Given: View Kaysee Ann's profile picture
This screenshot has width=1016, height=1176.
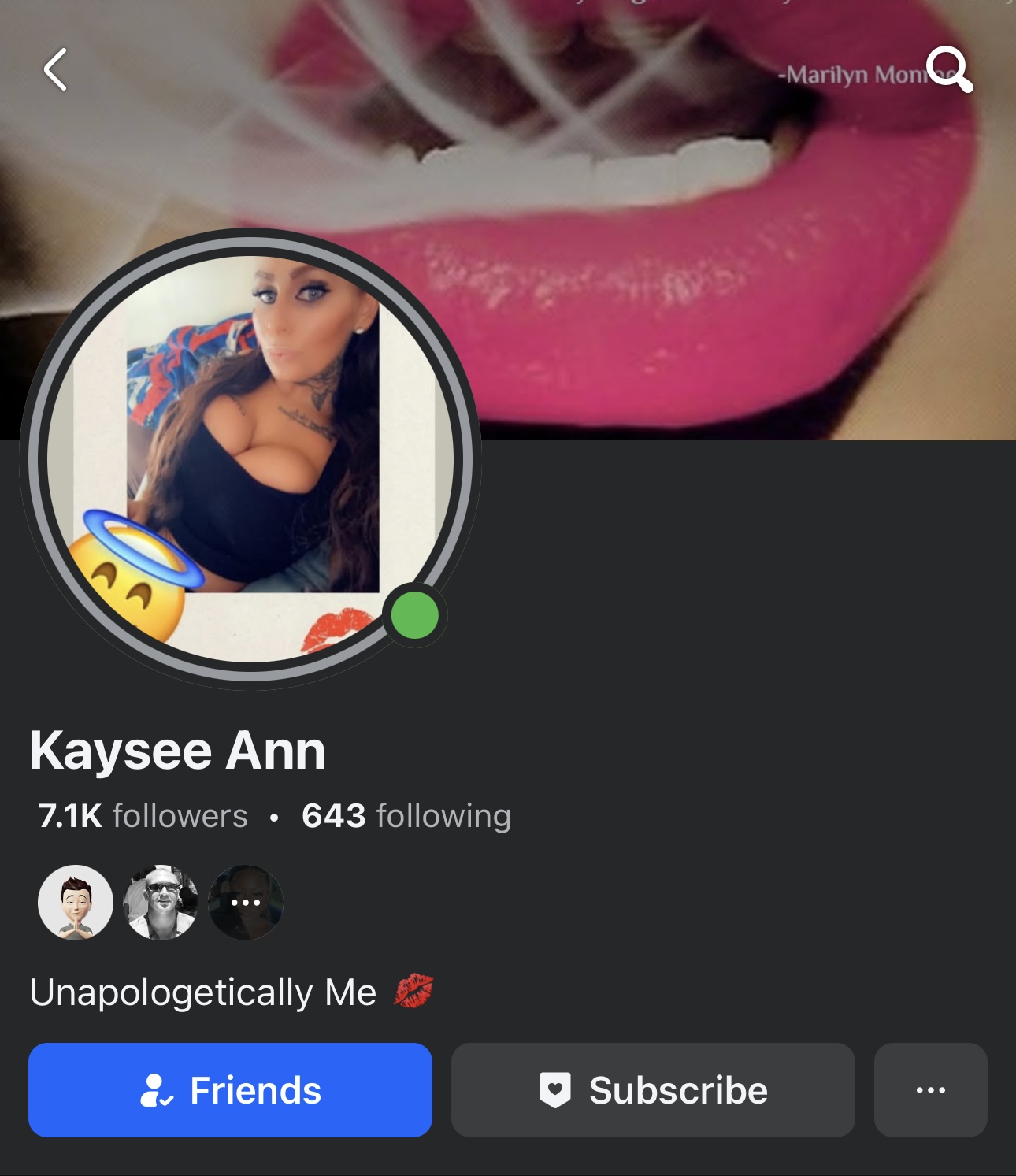Looking at the screenshot, I should [x=250, y=458].
